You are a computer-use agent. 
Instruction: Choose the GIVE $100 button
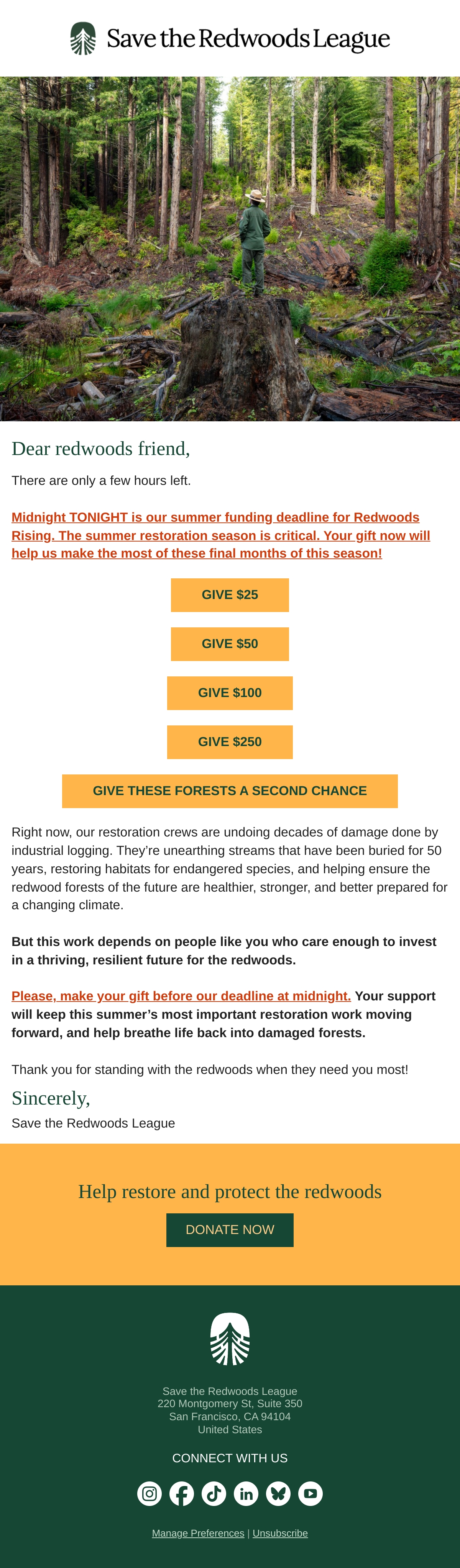click(x=230, y=693)
